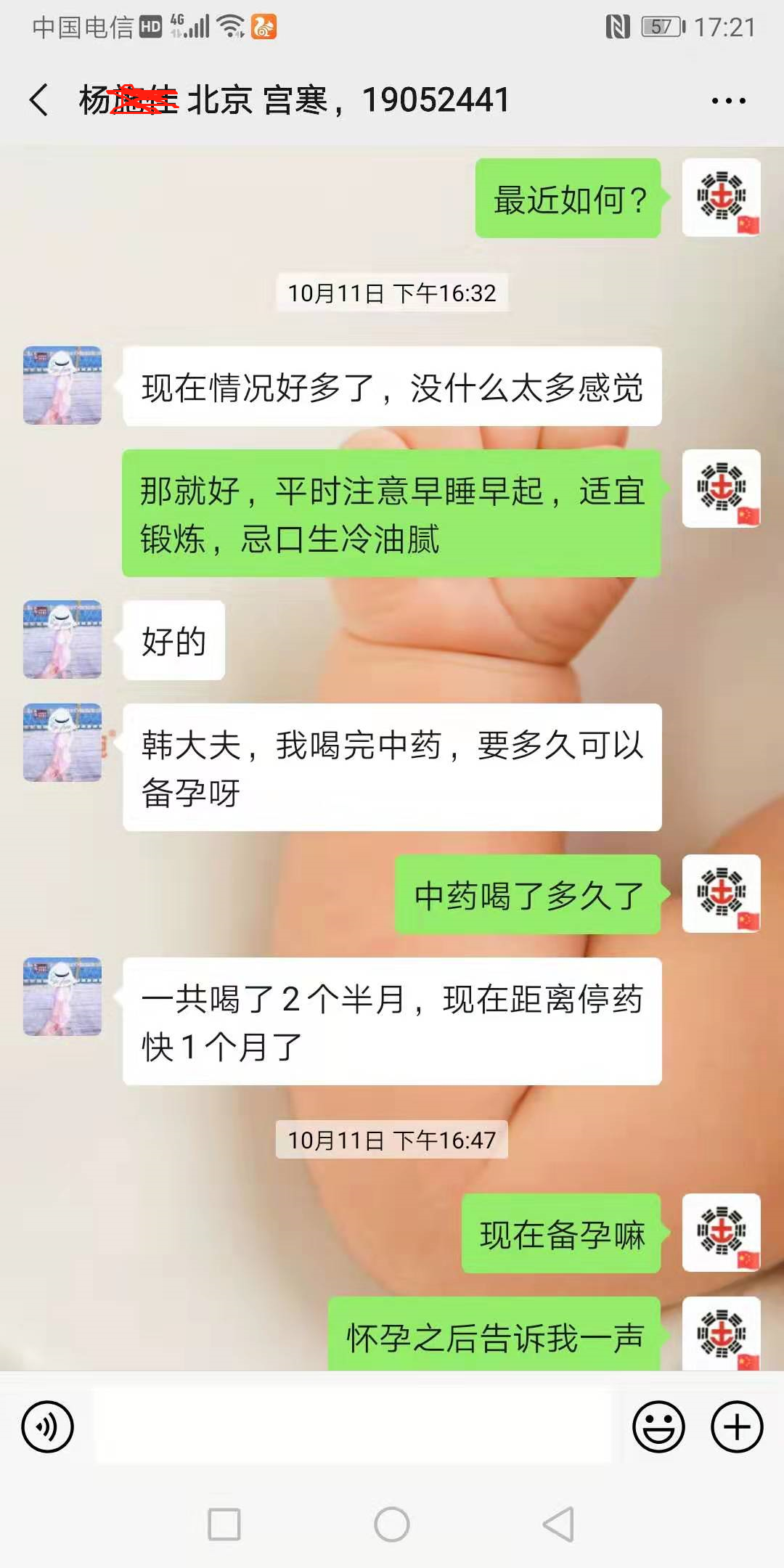Viewport: 784px width, 1568px height.
Task: Open contact avatar beside 现在情况好多了 message
Action: [62, 385]
